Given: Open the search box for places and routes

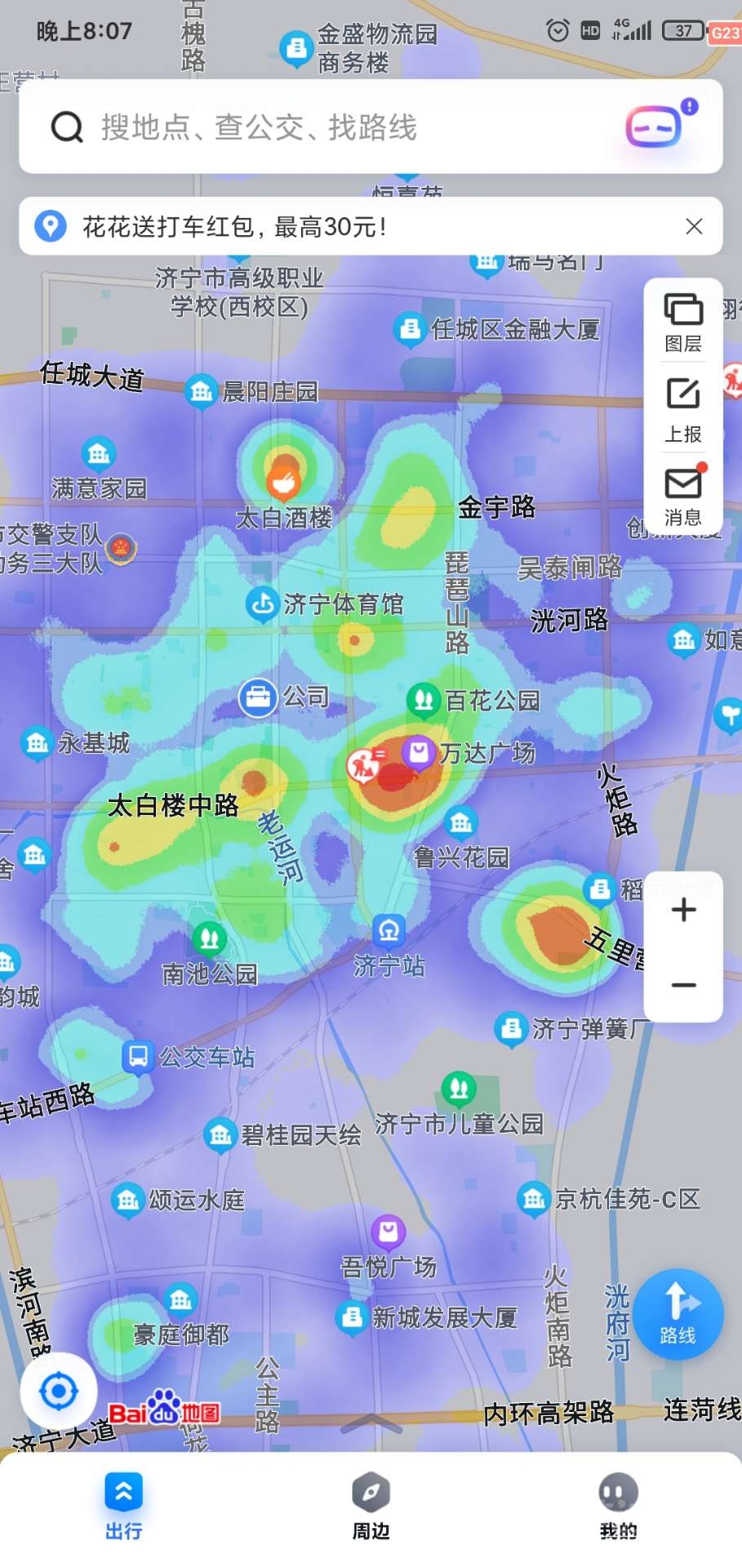Looking at the screenshot, I should [327, 127].
